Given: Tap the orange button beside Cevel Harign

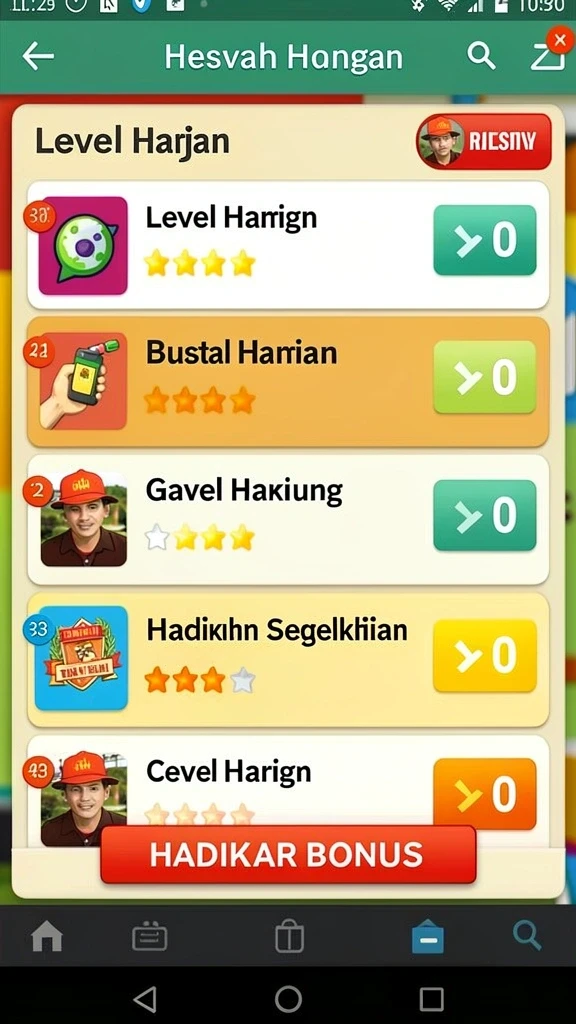Looking at the screenshot, I should pyautogui.click(x=485, y=793).
